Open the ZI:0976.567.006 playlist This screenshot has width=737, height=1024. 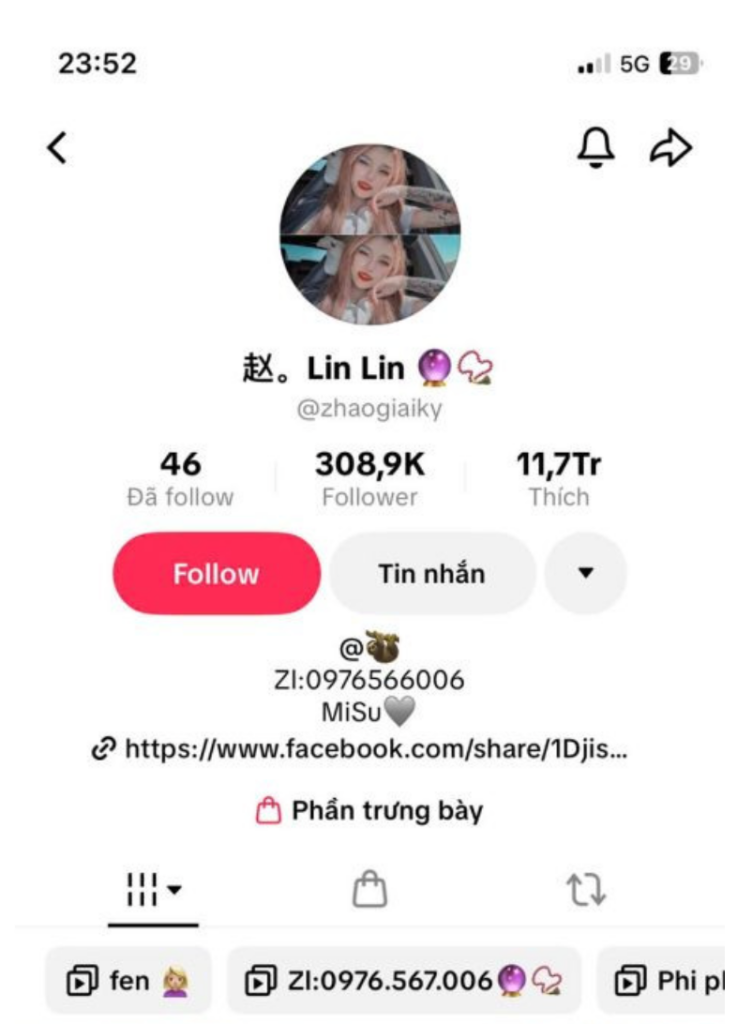(404, 981)
